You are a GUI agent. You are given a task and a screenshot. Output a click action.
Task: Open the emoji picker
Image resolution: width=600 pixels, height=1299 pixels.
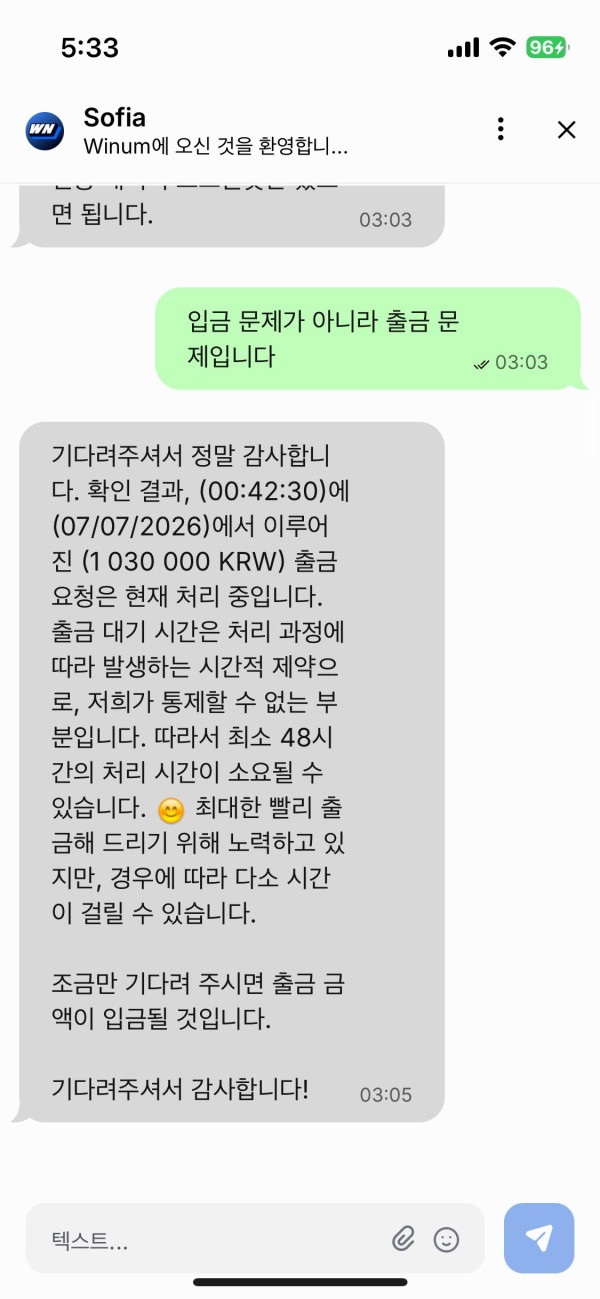pyautogui.click(x=446, y=1239)
